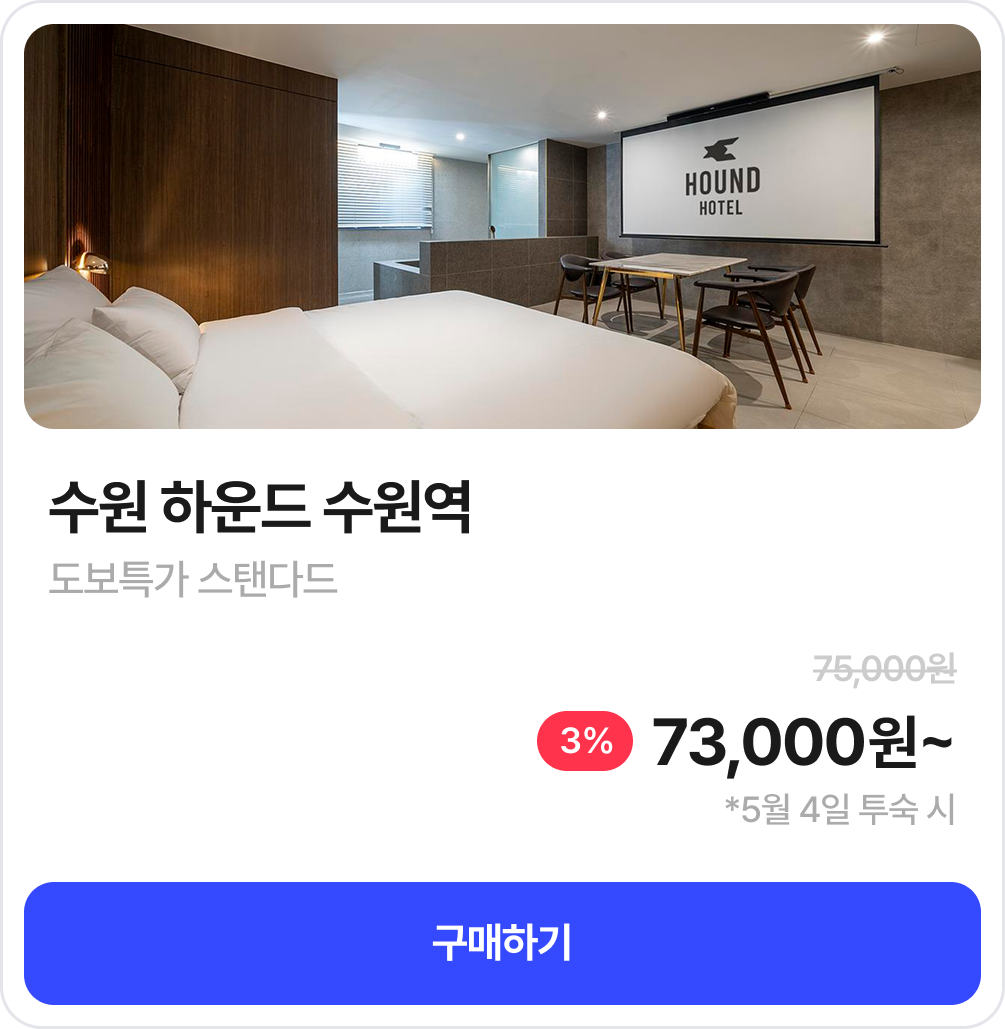Tap the 구매하기 purchase button
The height and width of the screenshot is (1029, 1005).
[x=502, y=943]
